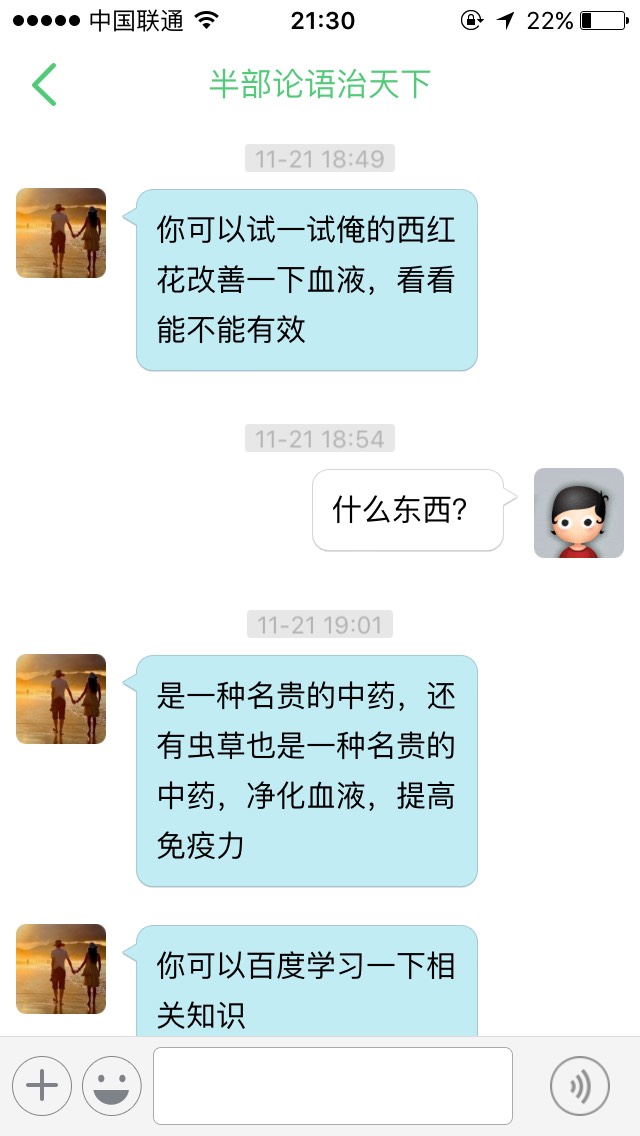Open the plus attachment menu

click(x=42, y=1086)
